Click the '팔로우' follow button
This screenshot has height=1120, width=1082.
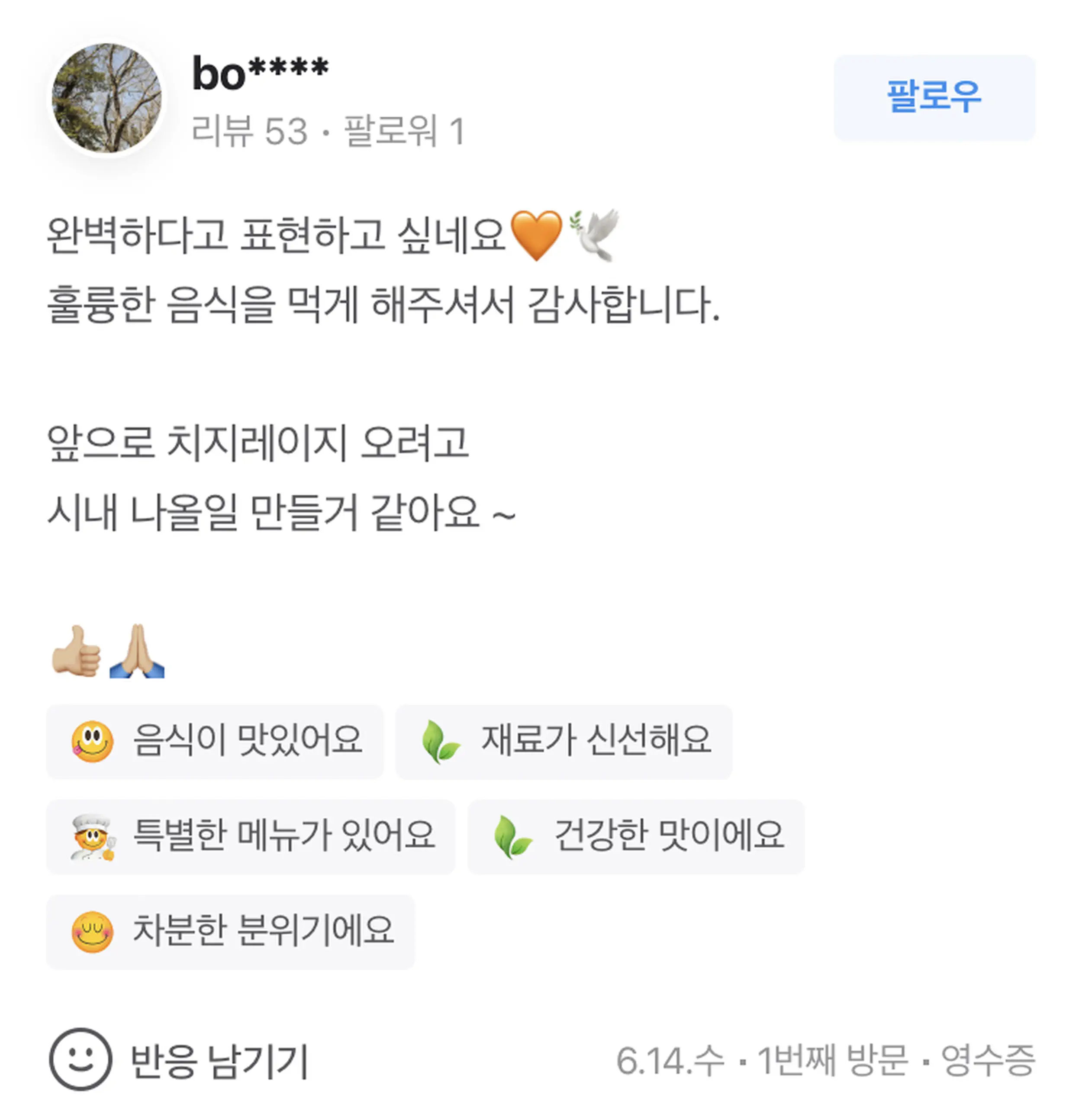click(936, 97)
